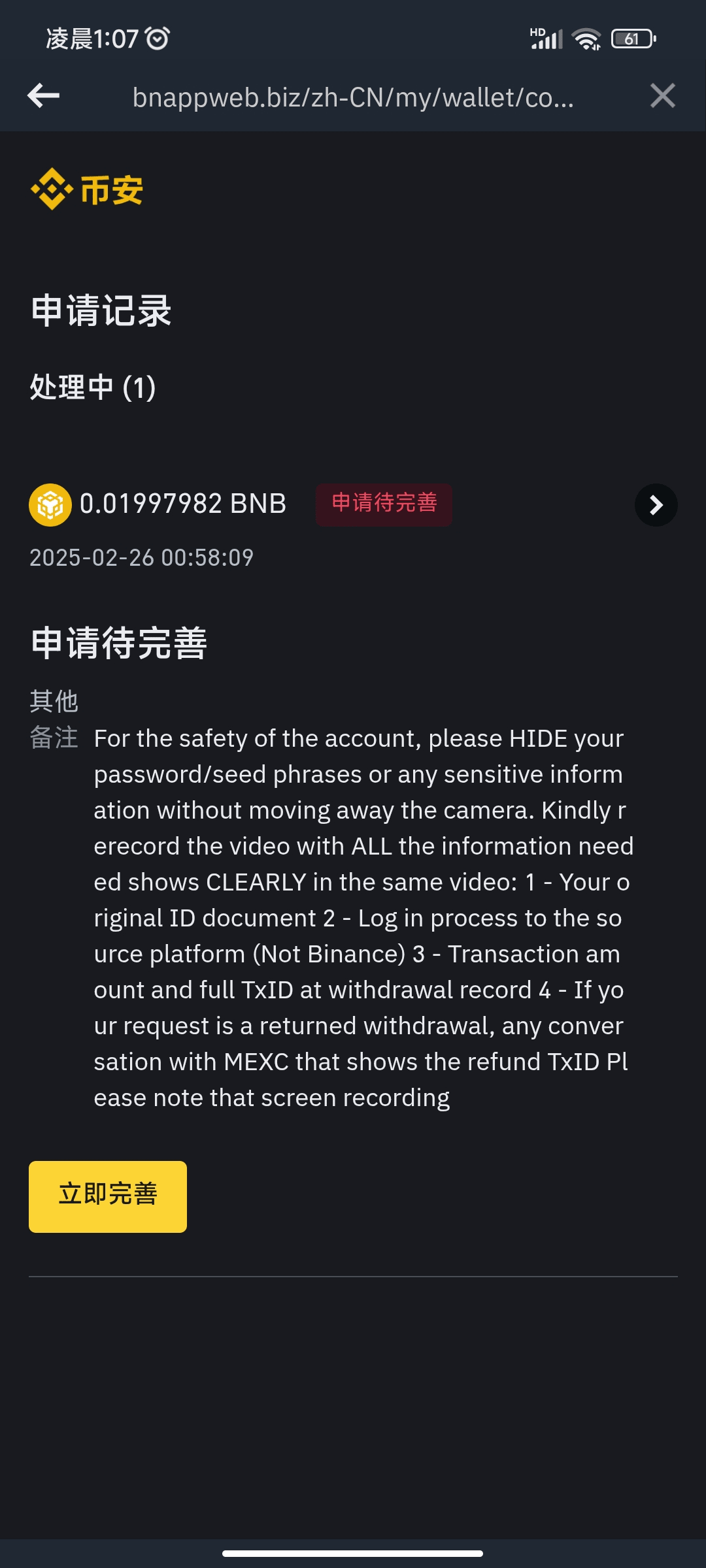Open the 0.01997982 BNB application details arrow
Screen dimensions: 706x1568
coord(656,505)
